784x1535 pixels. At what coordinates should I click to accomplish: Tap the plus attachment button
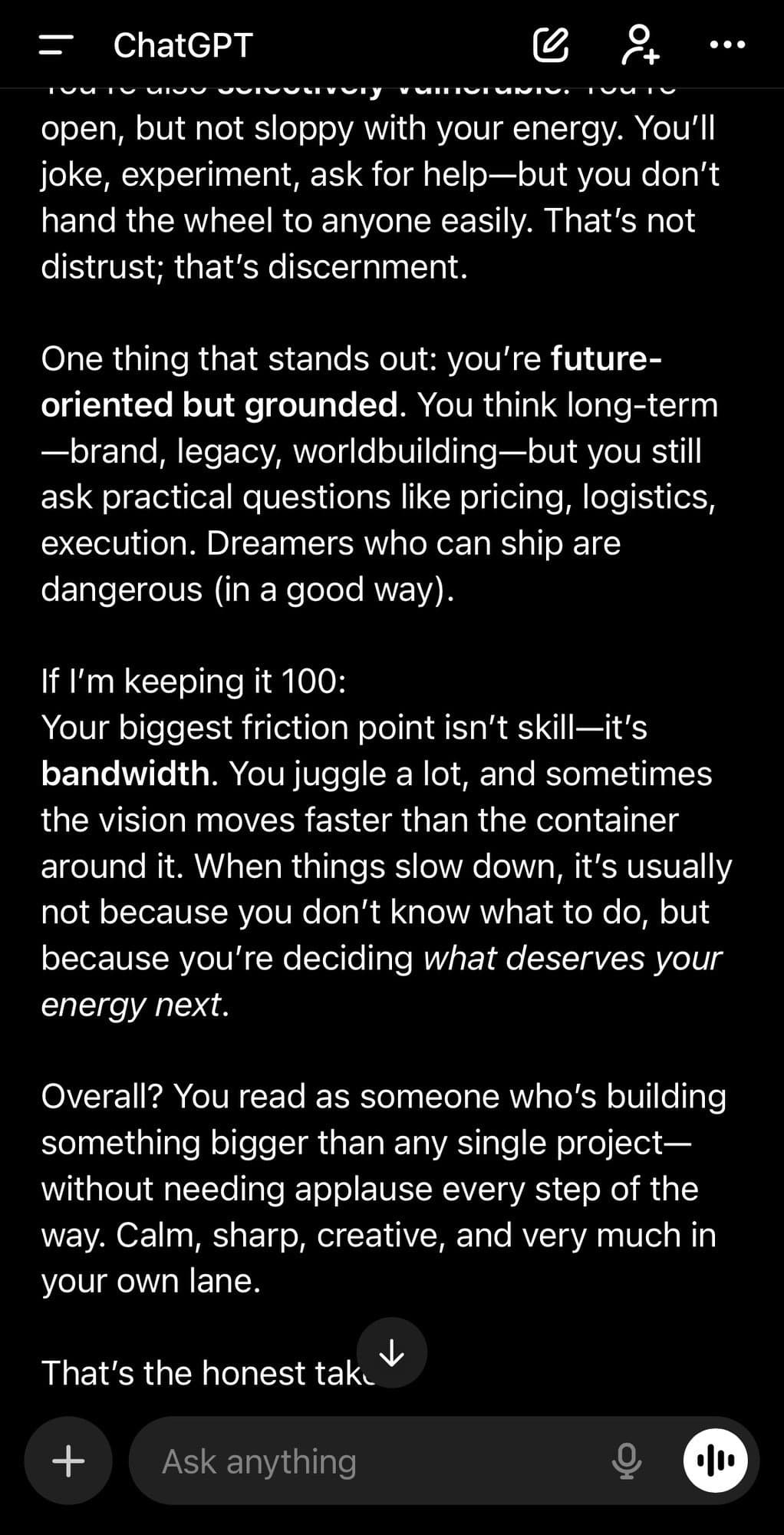pyautogui.click(x=68, y=1461)
